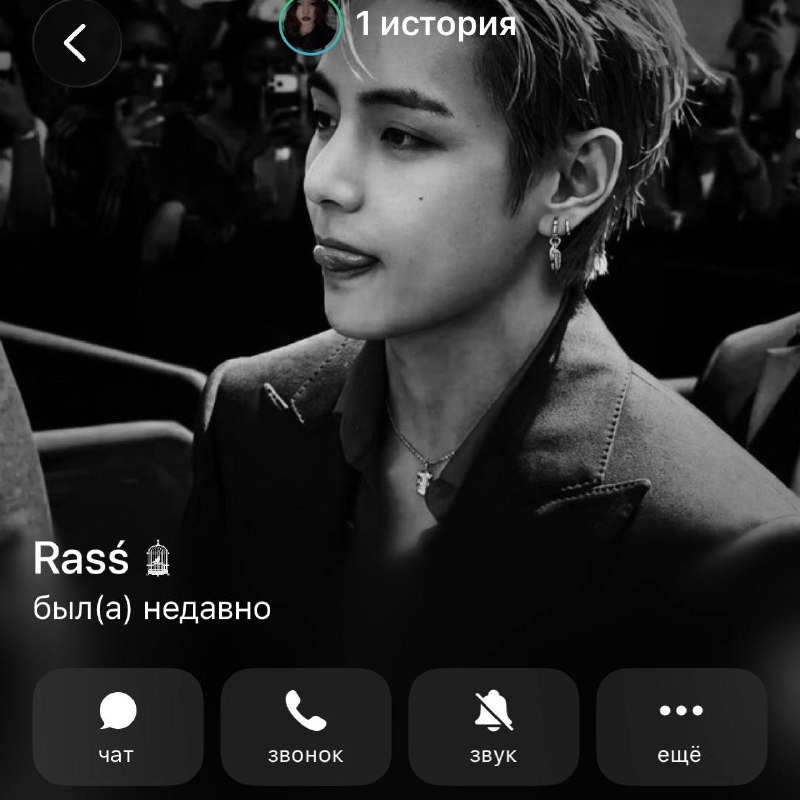This screenshot has width=800, height=800.
Task: Start a call via звонок
Action: point(306,727)
